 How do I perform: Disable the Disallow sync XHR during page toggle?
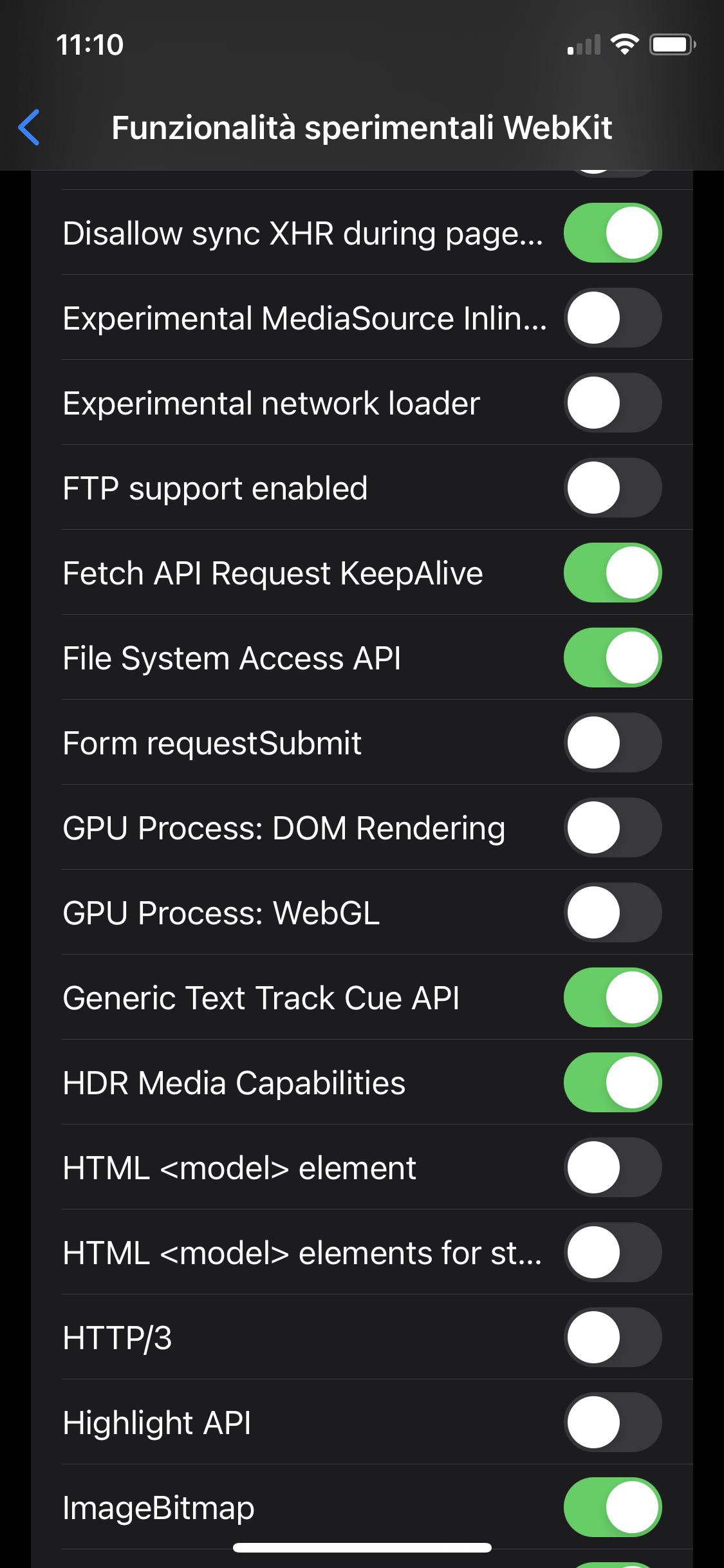point(612,233)
